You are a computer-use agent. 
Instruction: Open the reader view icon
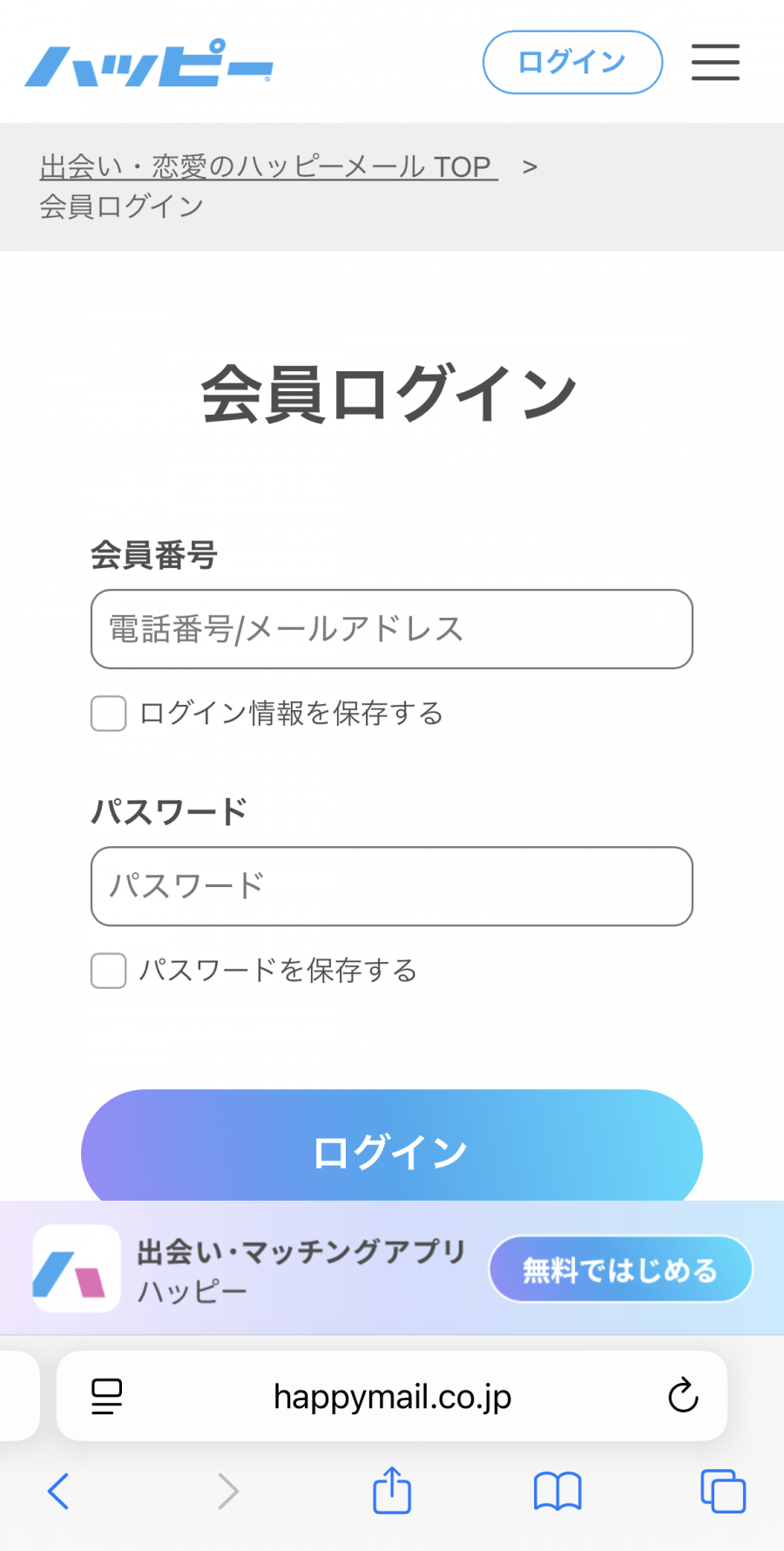click(105, 1397)
